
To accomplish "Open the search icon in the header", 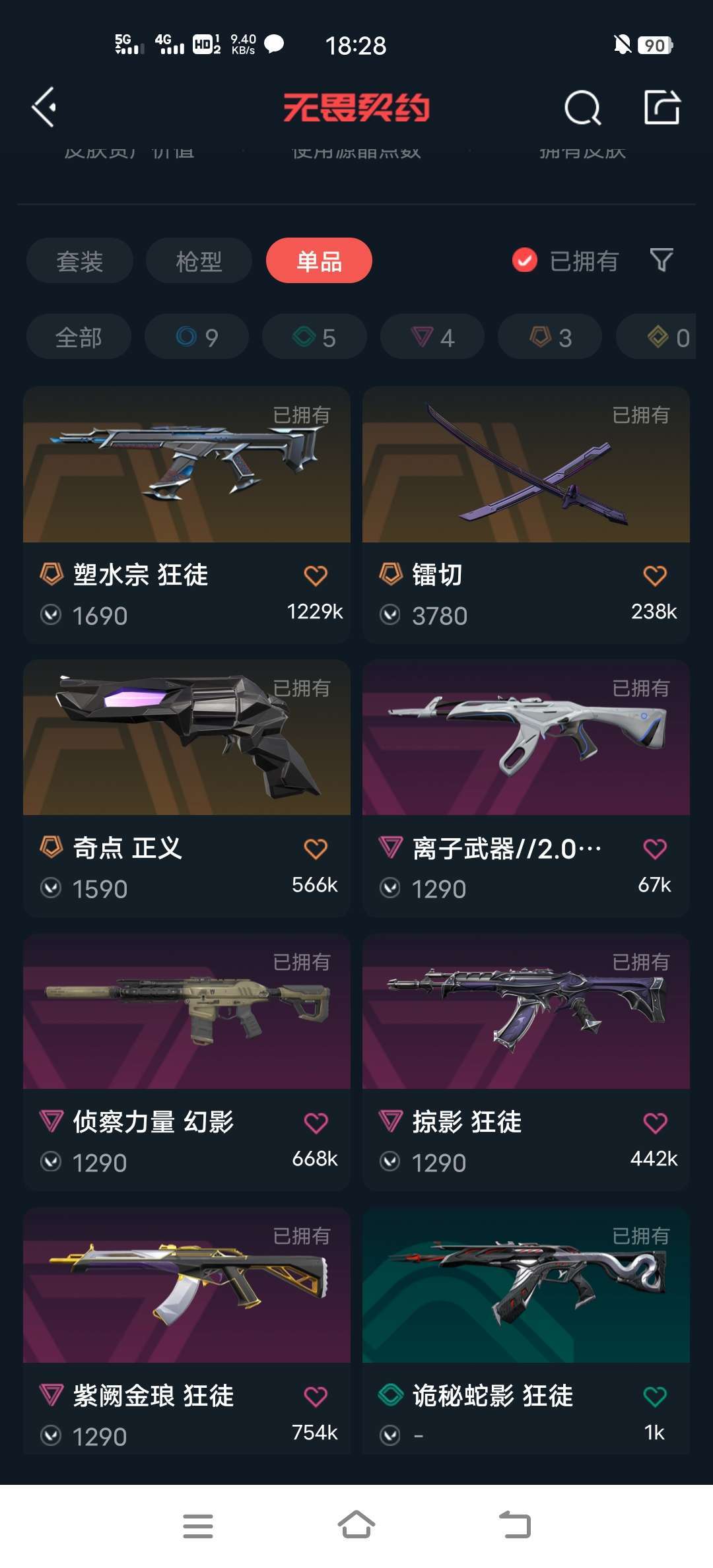I will tap(582, 108).
